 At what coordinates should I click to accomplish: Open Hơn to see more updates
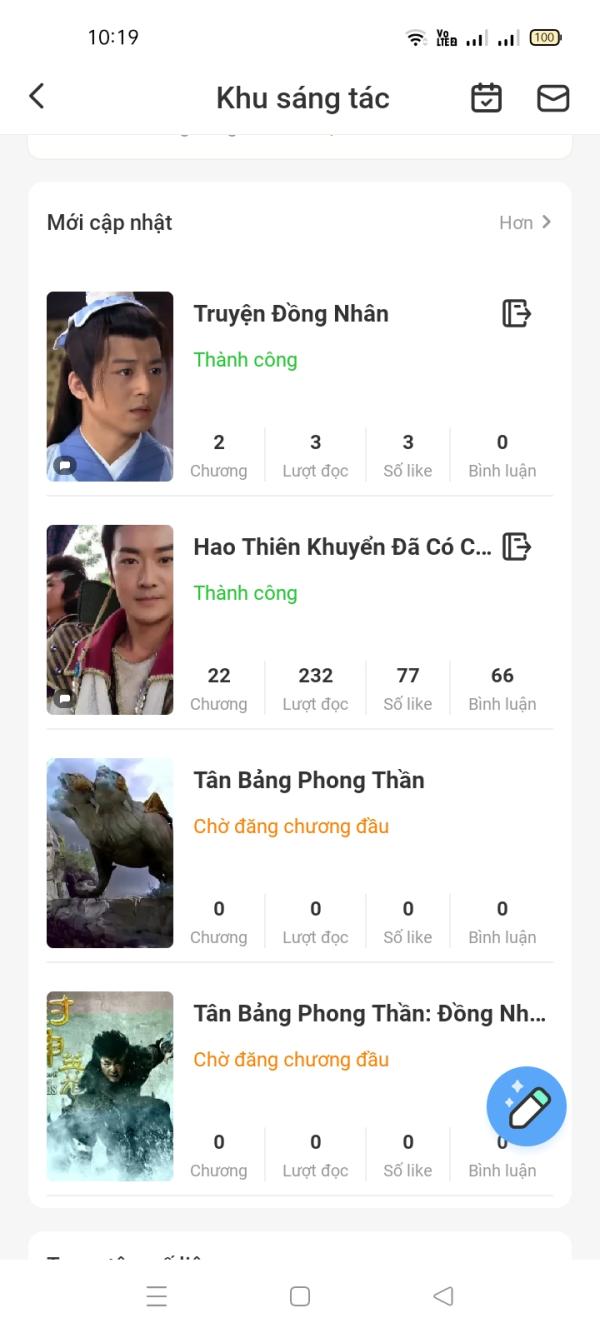coord(525,223)
